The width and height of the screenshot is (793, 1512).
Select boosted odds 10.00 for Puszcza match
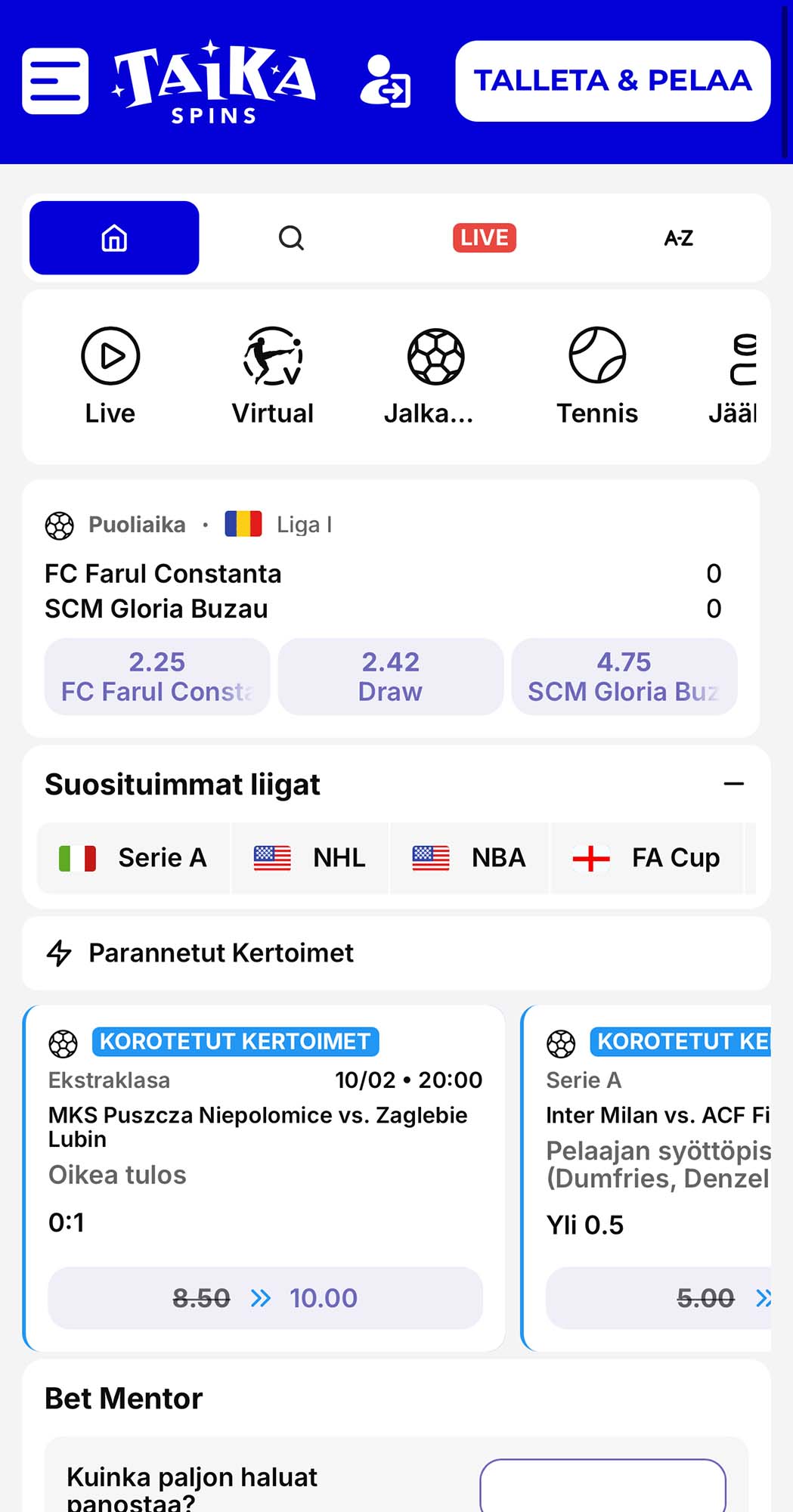(265, 1298)
